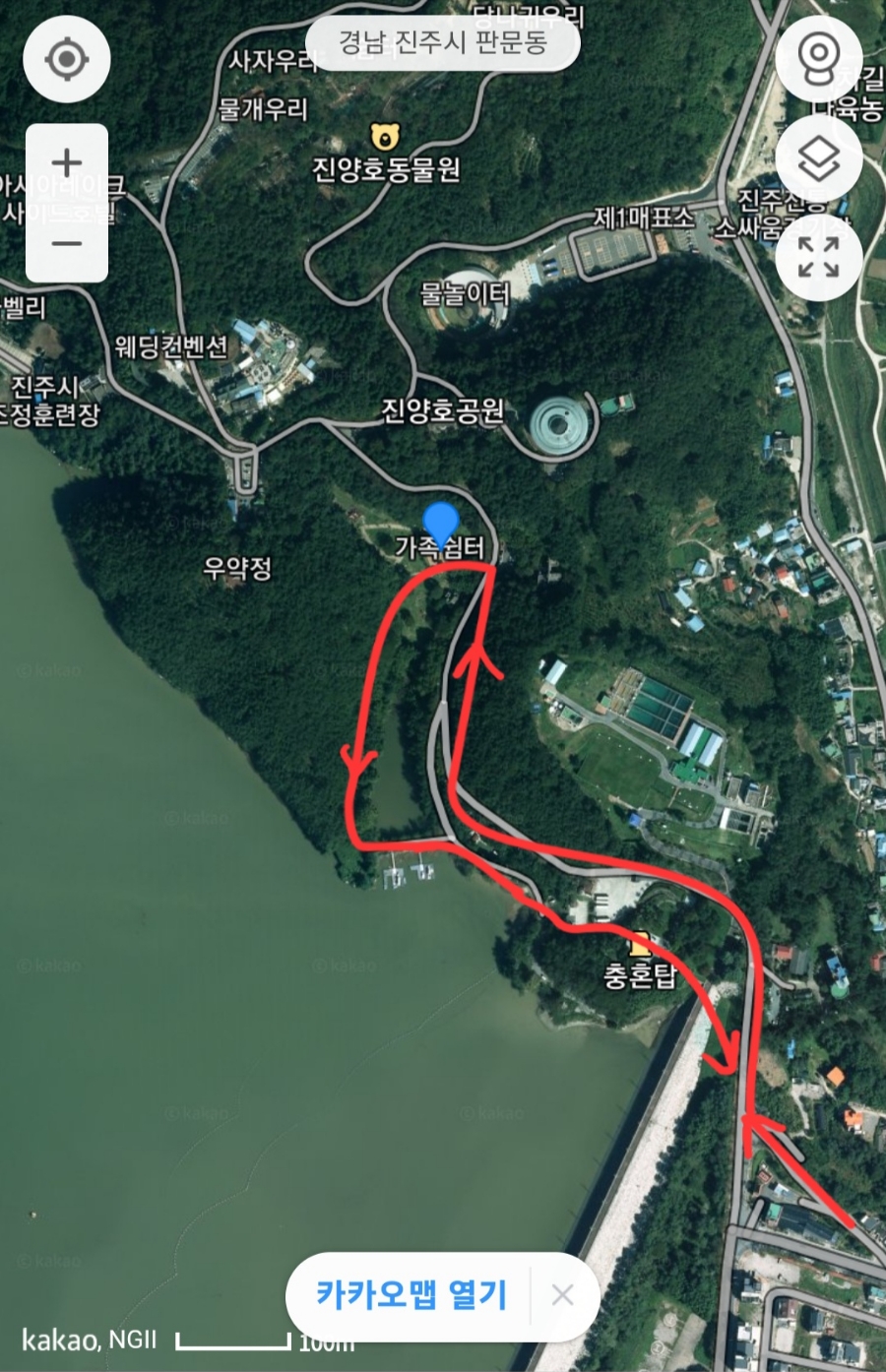
Task: Expand map to fullscreen
Action: pyautogui.click(x=818, y=257)
